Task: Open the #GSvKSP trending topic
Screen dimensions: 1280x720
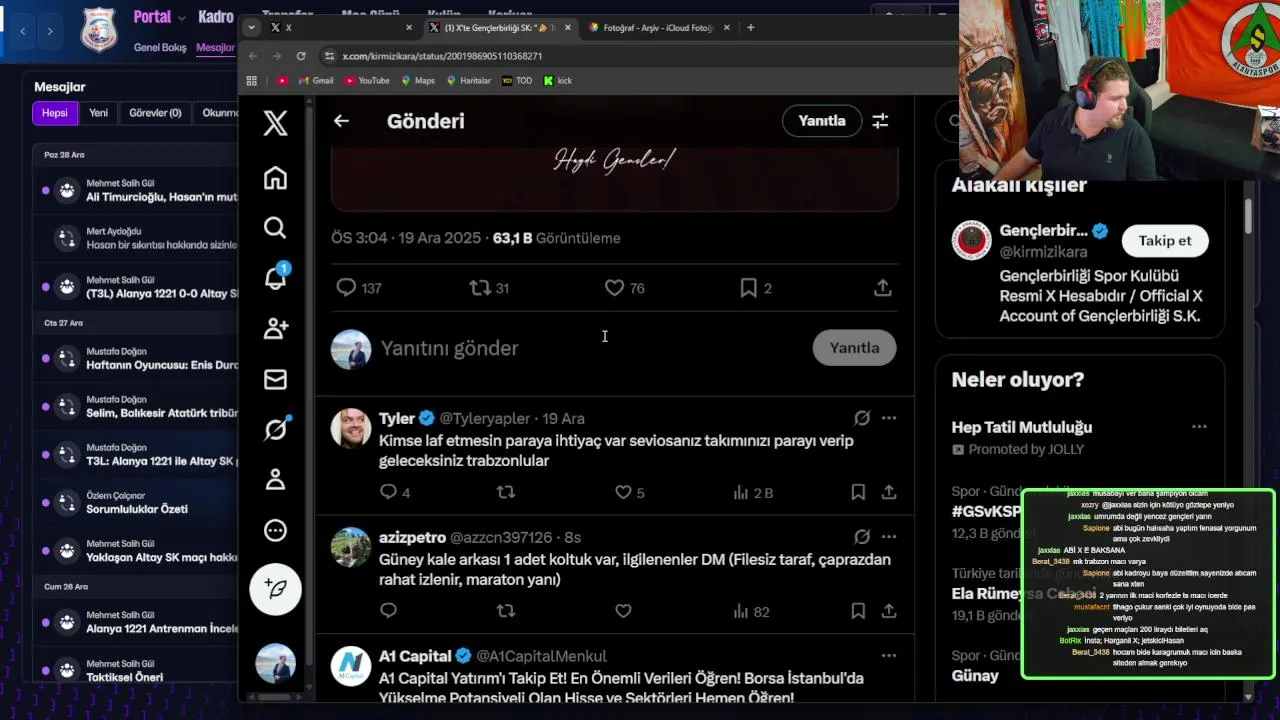Action: [x=986, y=511]
